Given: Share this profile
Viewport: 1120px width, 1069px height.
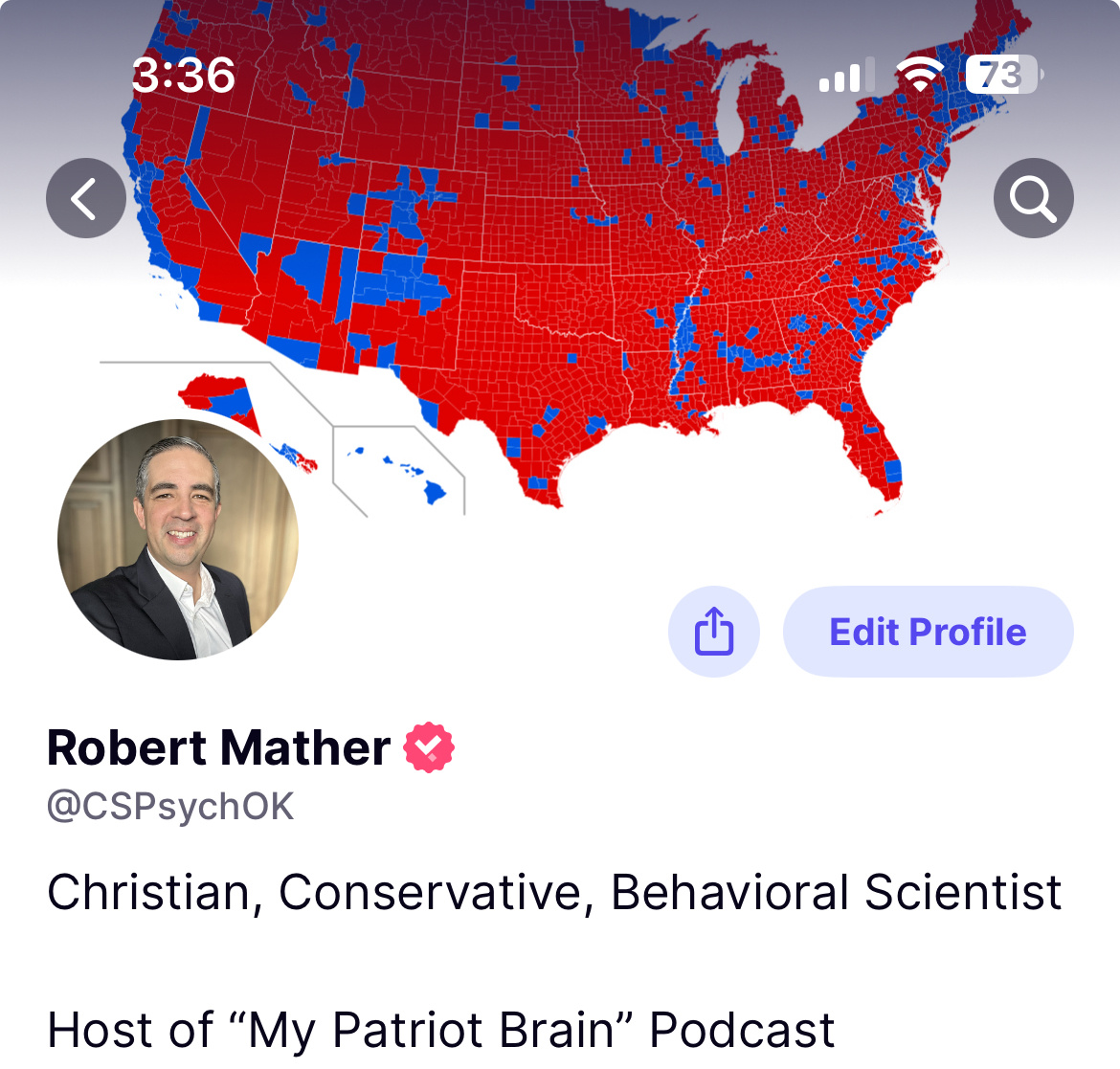Looking at the screenshot, I should [714, 632].
